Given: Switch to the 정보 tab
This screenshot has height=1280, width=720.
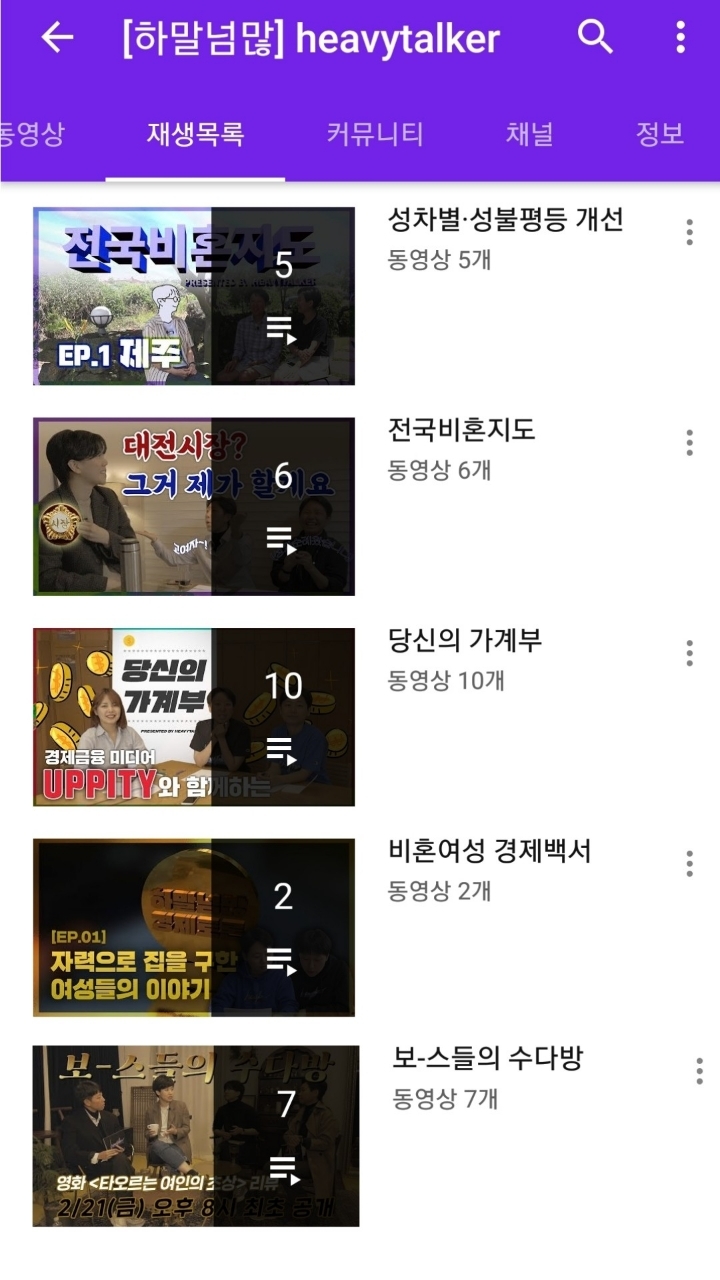Looking at the screenshot, I should [x=660, y=134].
